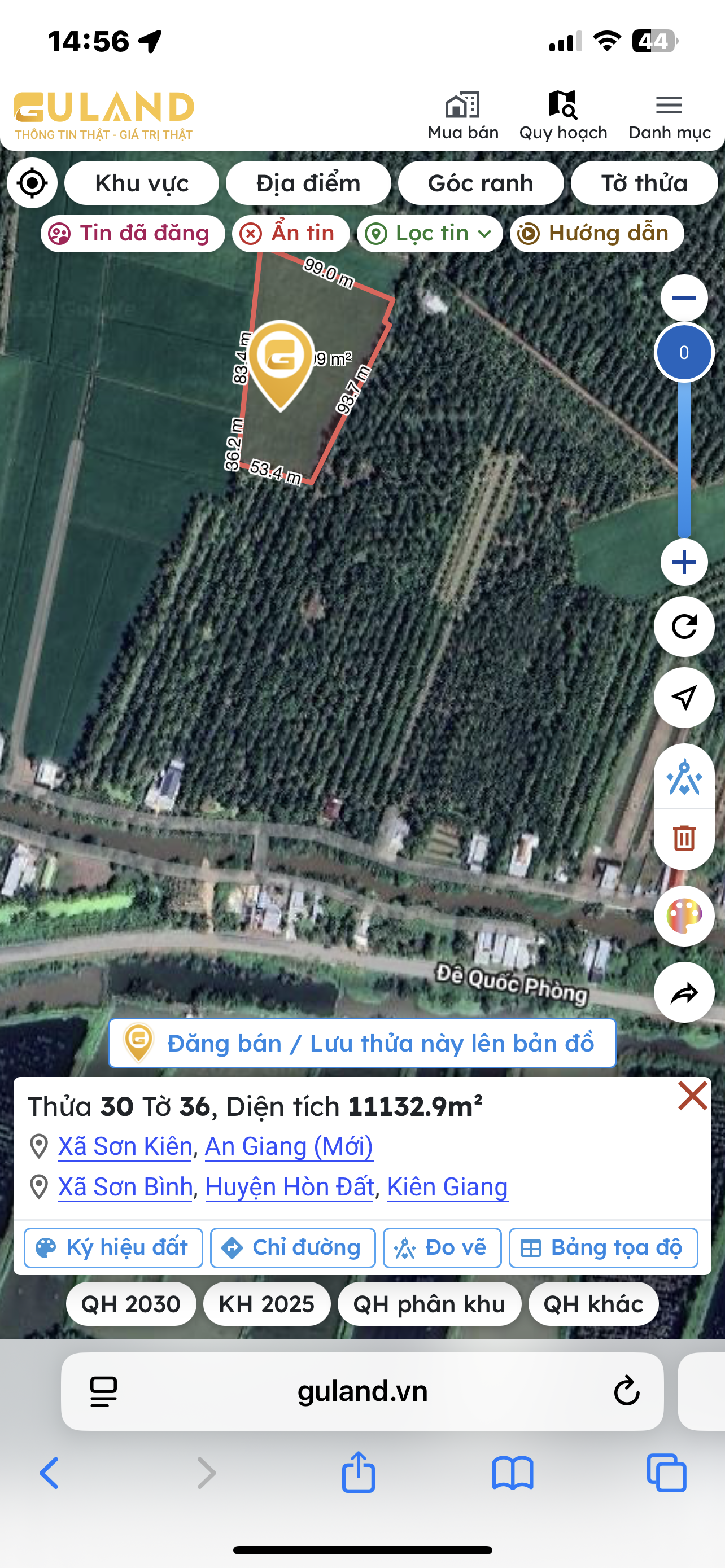Image resolution: width=725 pixels, height=1568 pixels.
Task: Tap the refresh map button
Action: [684, 627]
